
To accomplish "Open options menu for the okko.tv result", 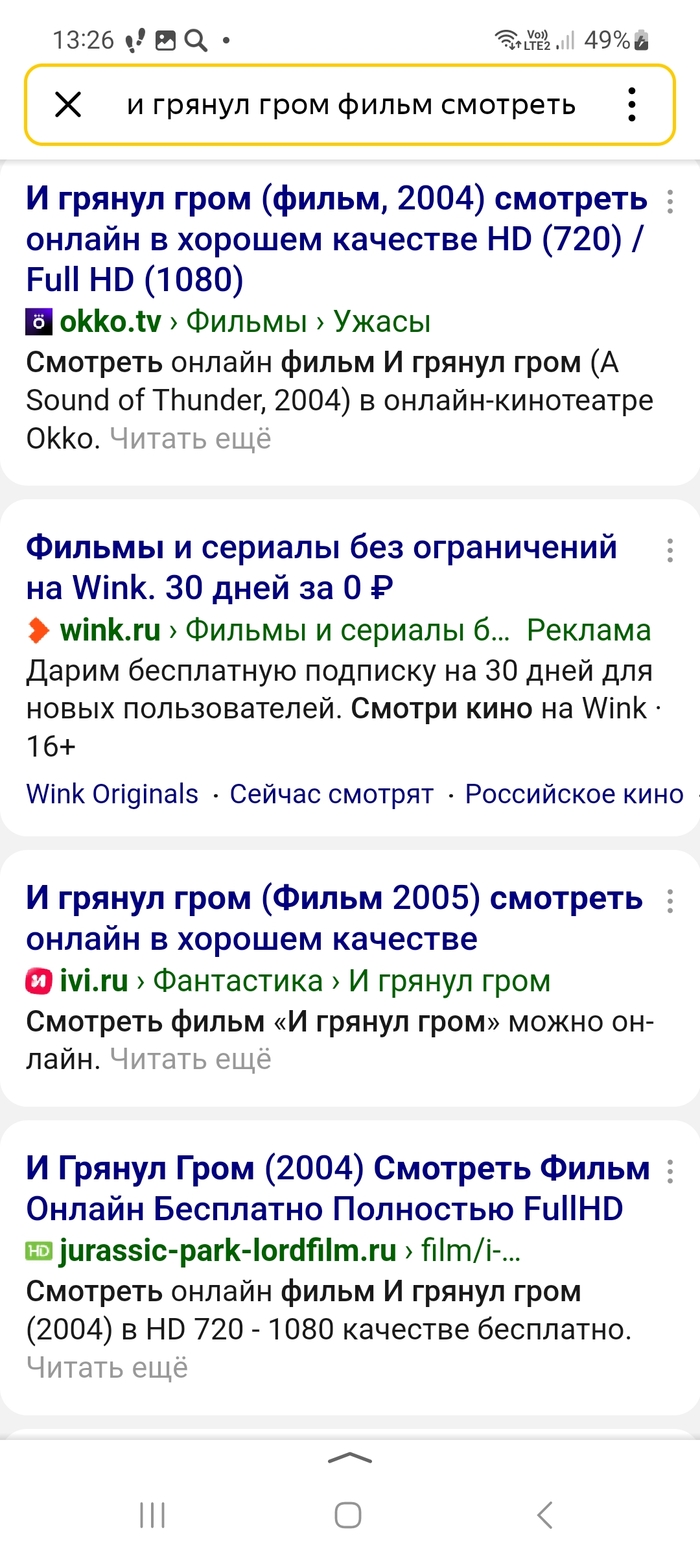I will (x=669, y=201).
